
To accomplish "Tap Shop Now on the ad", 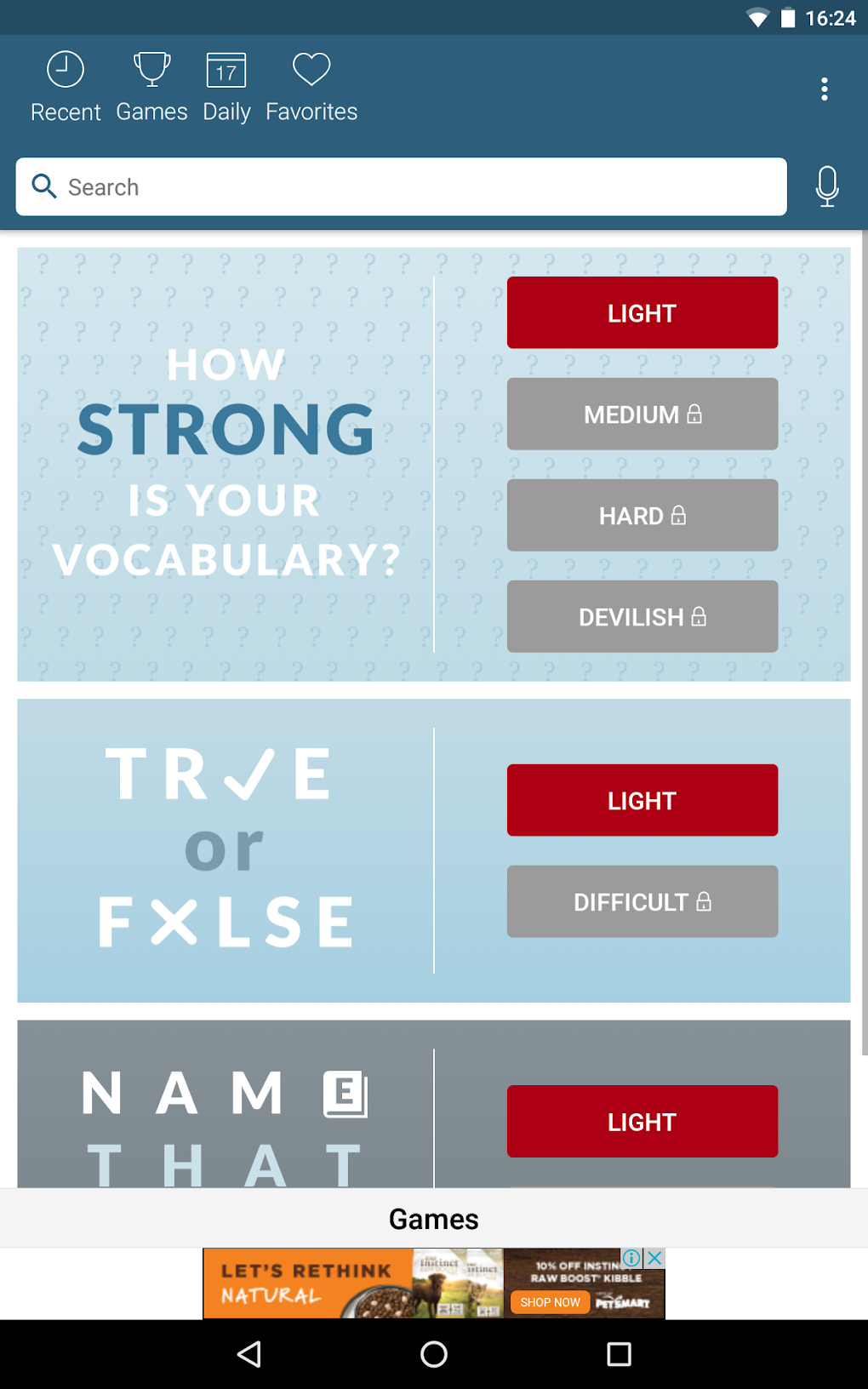I will 550,1302.
